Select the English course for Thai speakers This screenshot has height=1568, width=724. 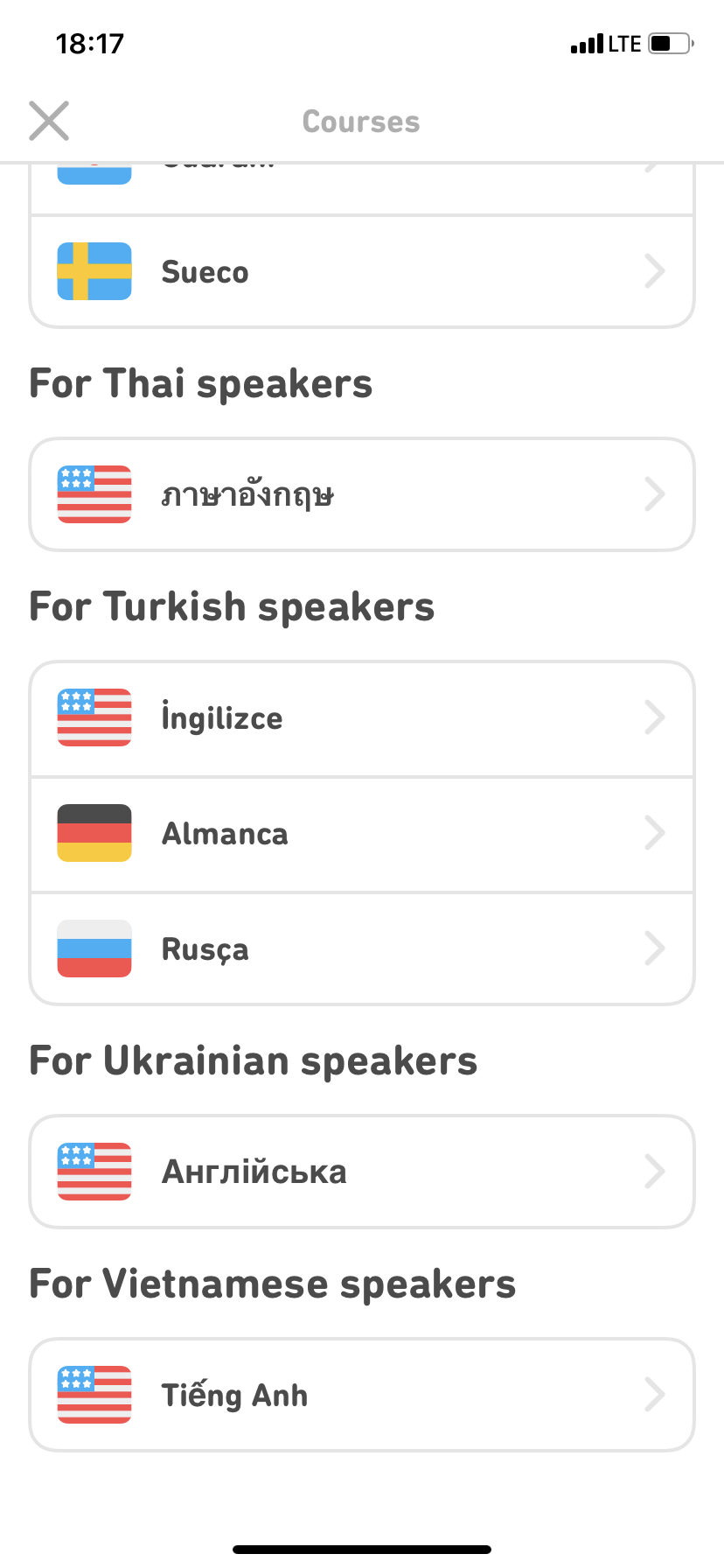coord(362,495)
